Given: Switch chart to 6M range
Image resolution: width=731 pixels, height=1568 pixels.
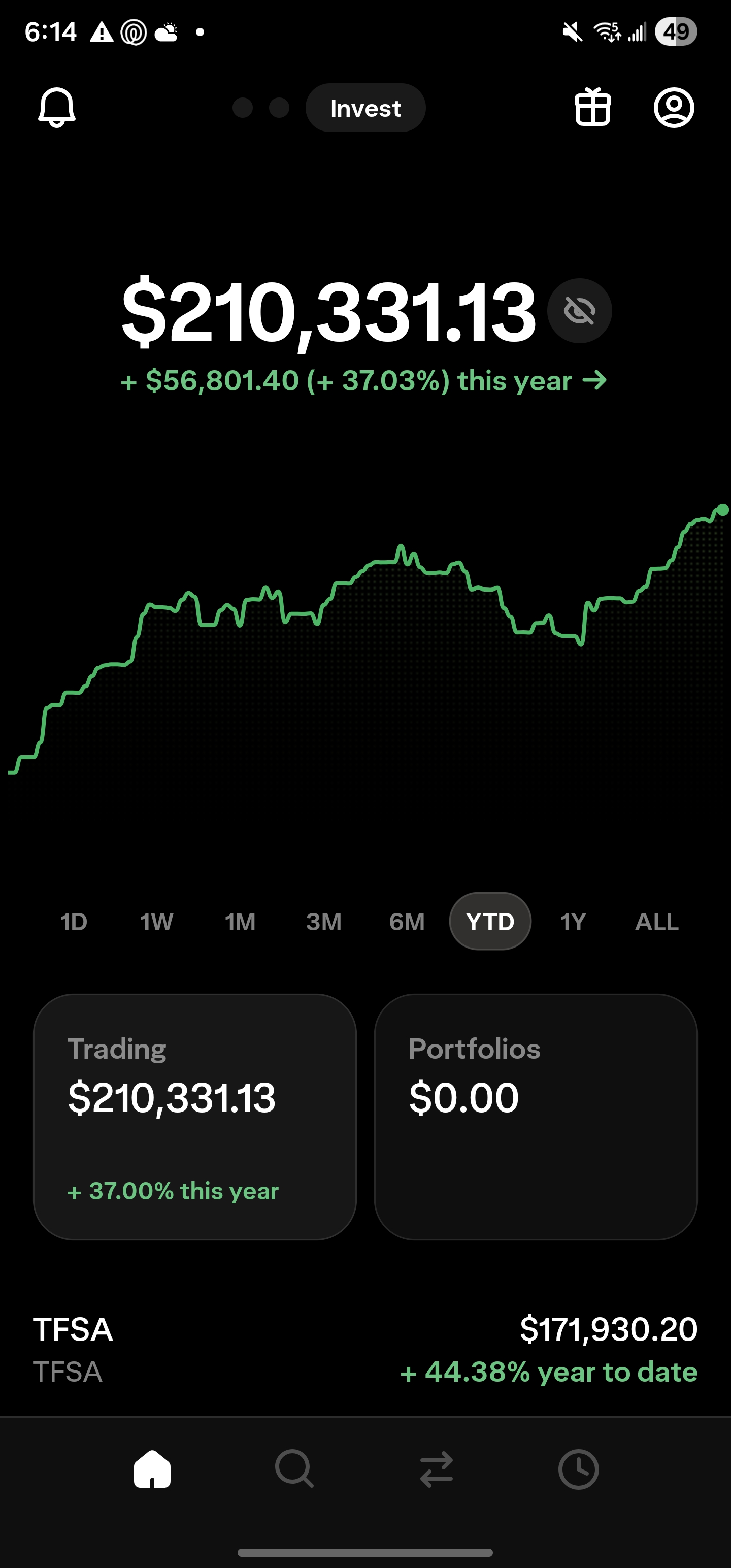Looking at the screenshot, I should 407,922.
